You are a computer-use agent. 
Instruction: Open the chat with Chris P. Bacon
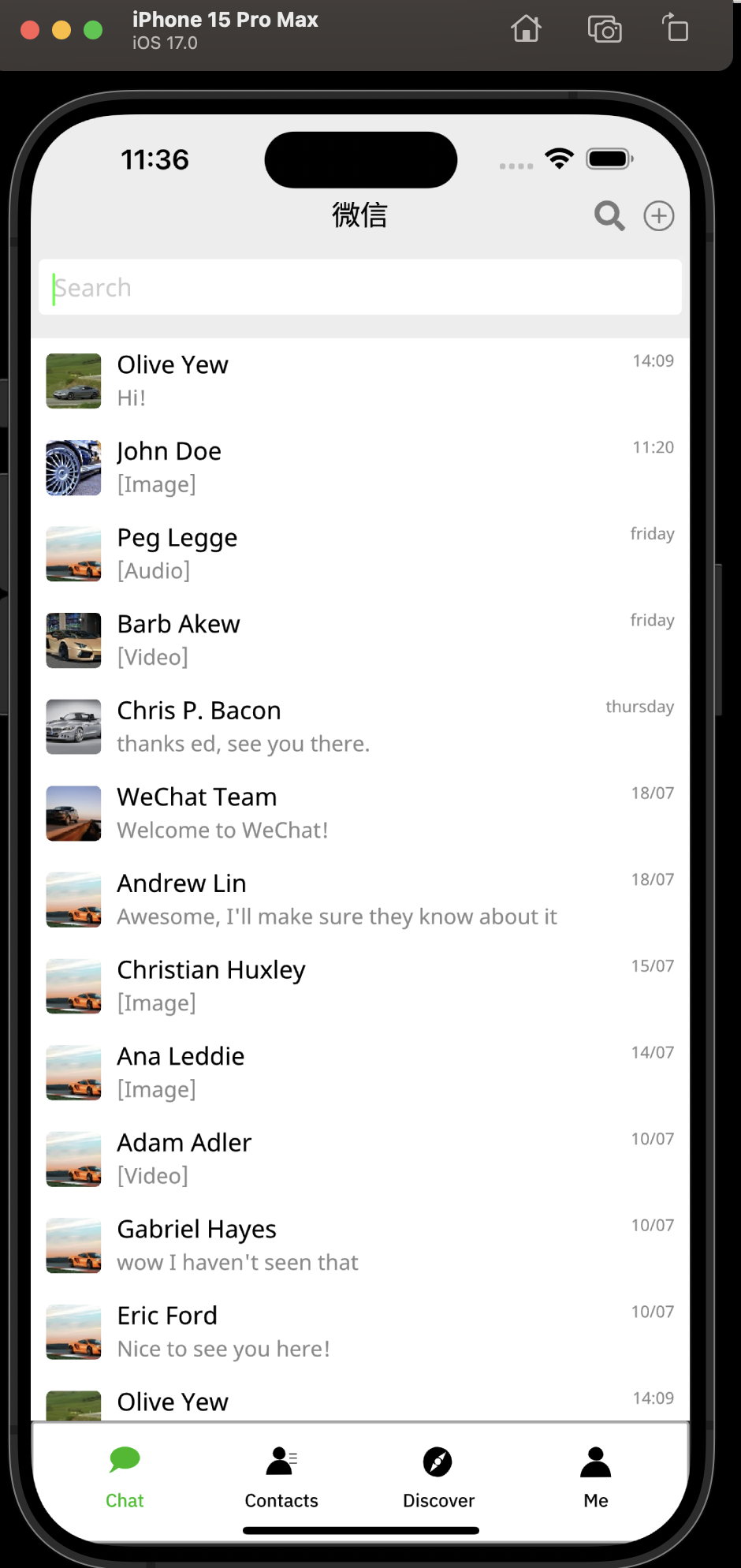(360, 726)
